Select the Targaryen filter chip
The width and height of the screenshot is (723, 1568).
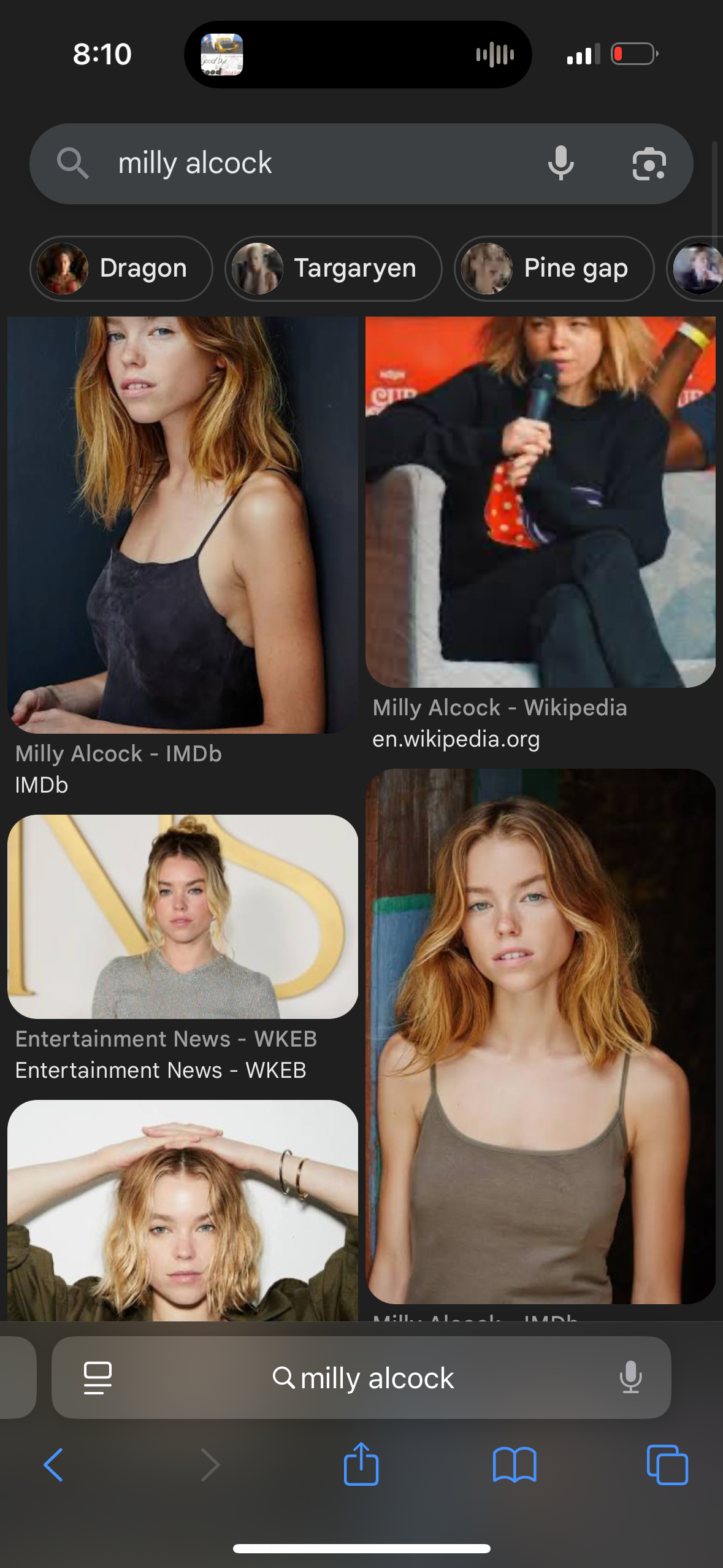click(334, 269)
